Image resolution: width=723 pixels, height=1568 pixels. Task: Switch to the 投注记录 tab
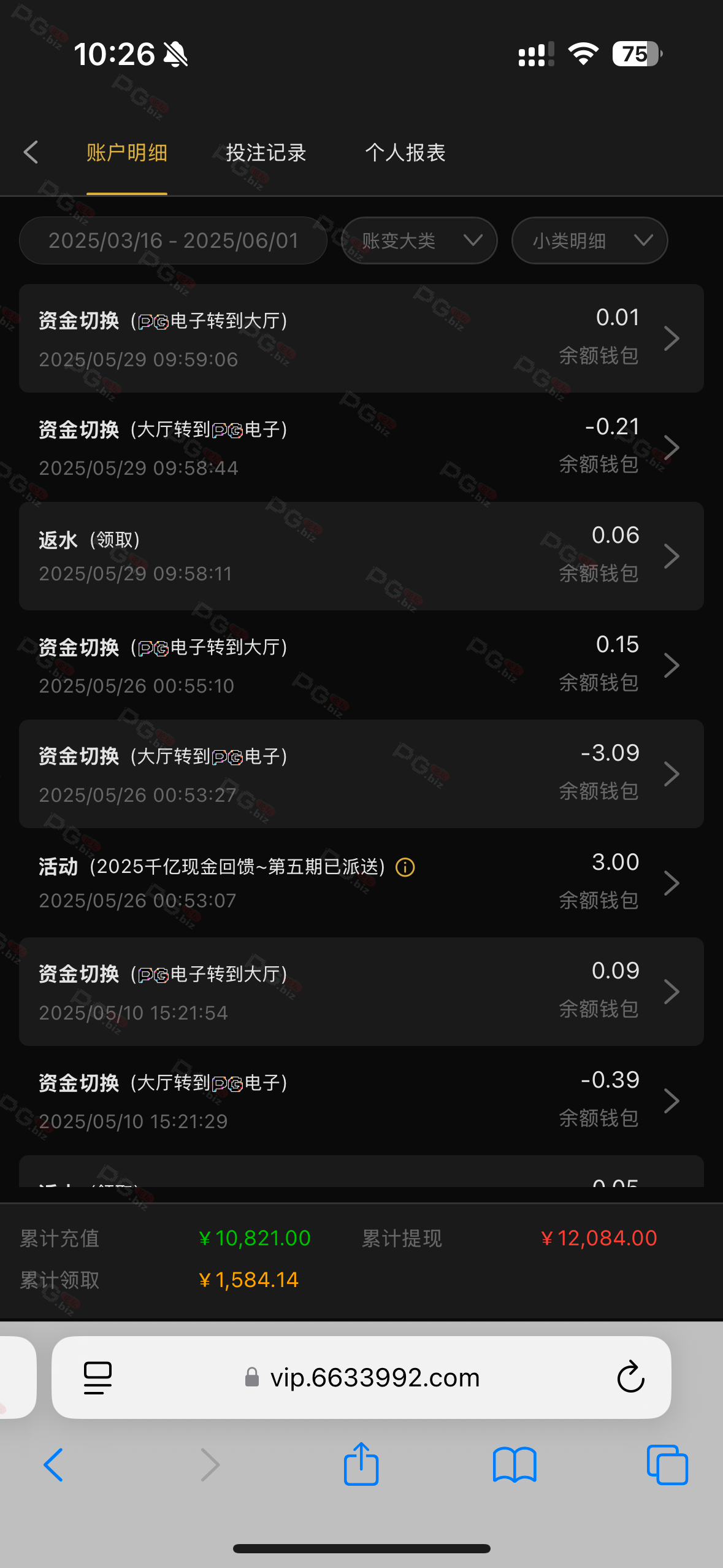pos(266,152)
